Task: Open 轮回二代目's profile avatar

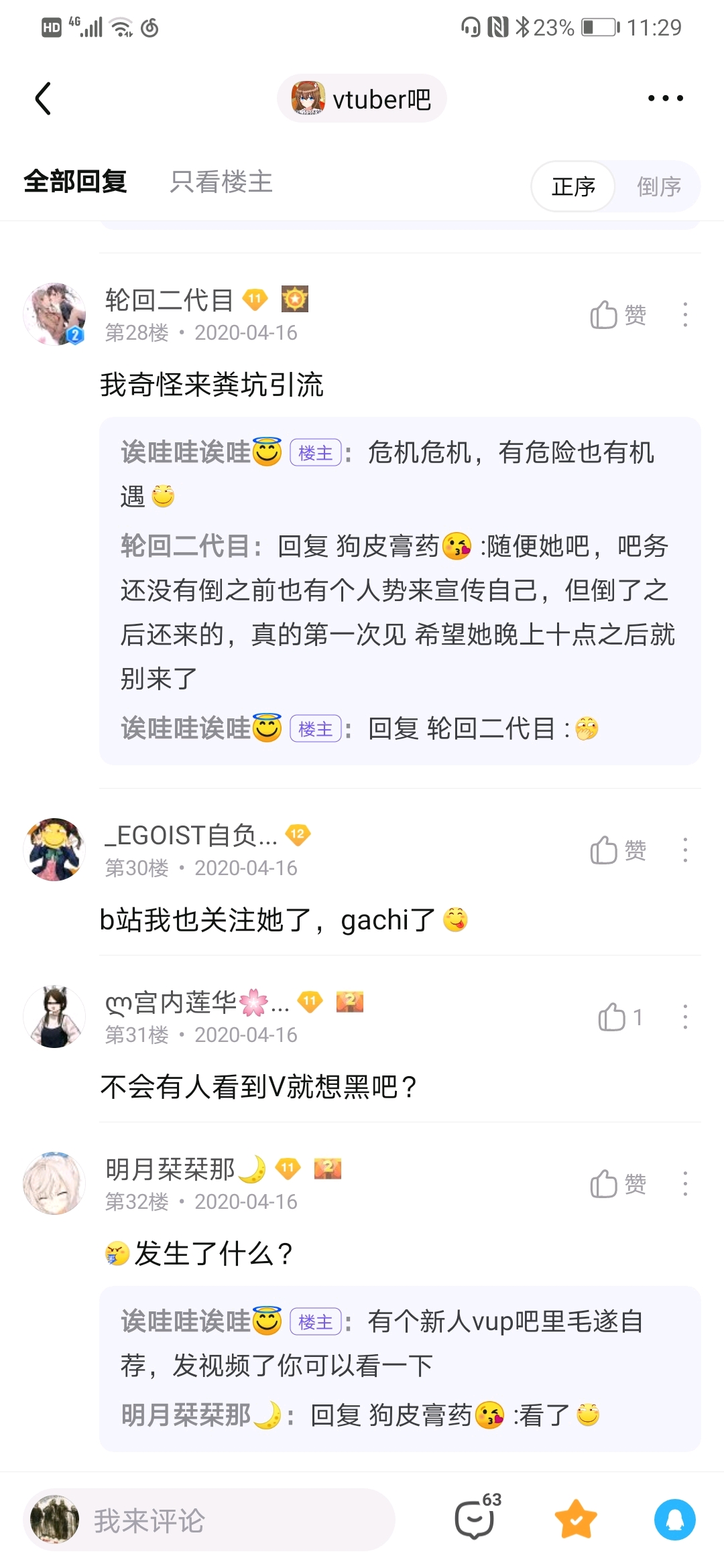Action: tap(54, 314)
